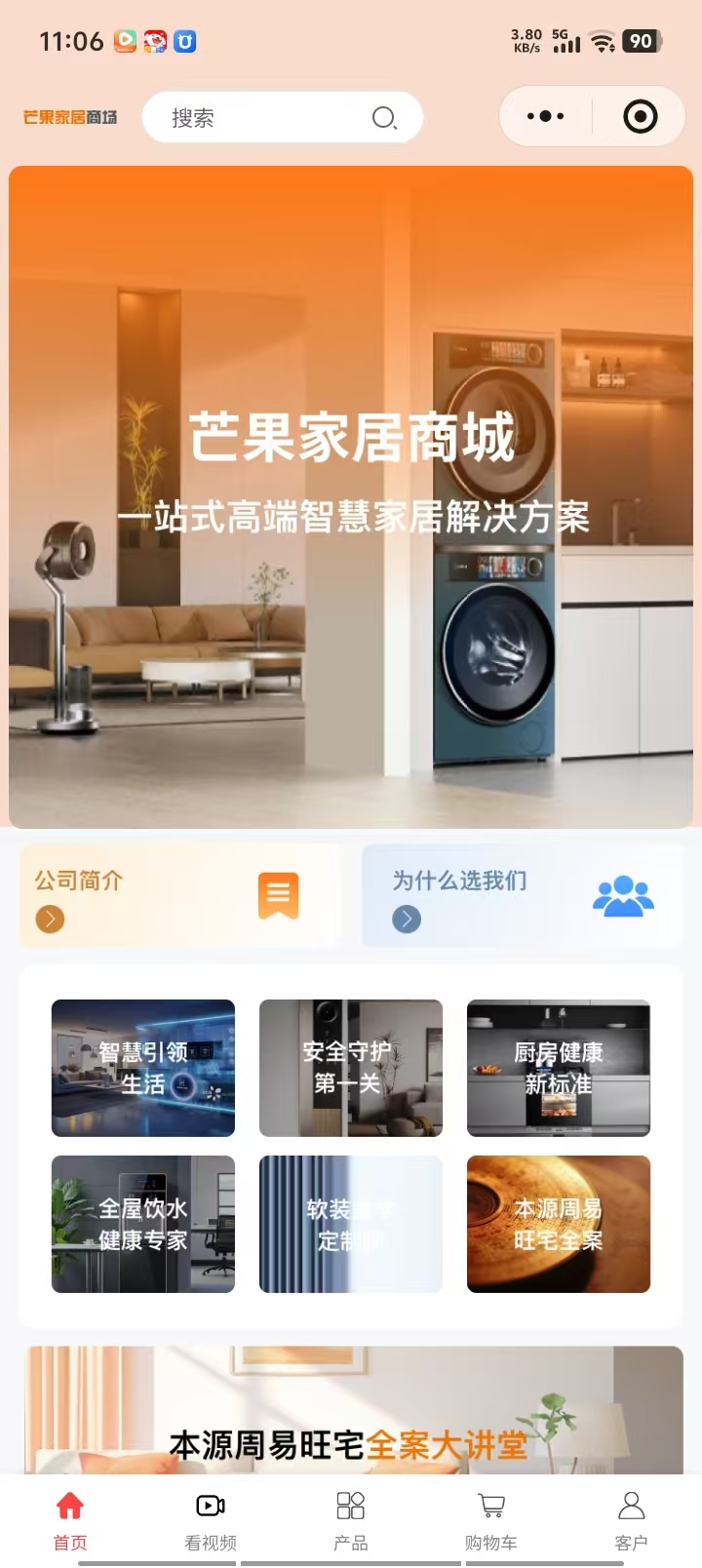Screen dimensions: 702x1568
Task: Switch to the 看视频 tab
Action: tap(211, 1519)
